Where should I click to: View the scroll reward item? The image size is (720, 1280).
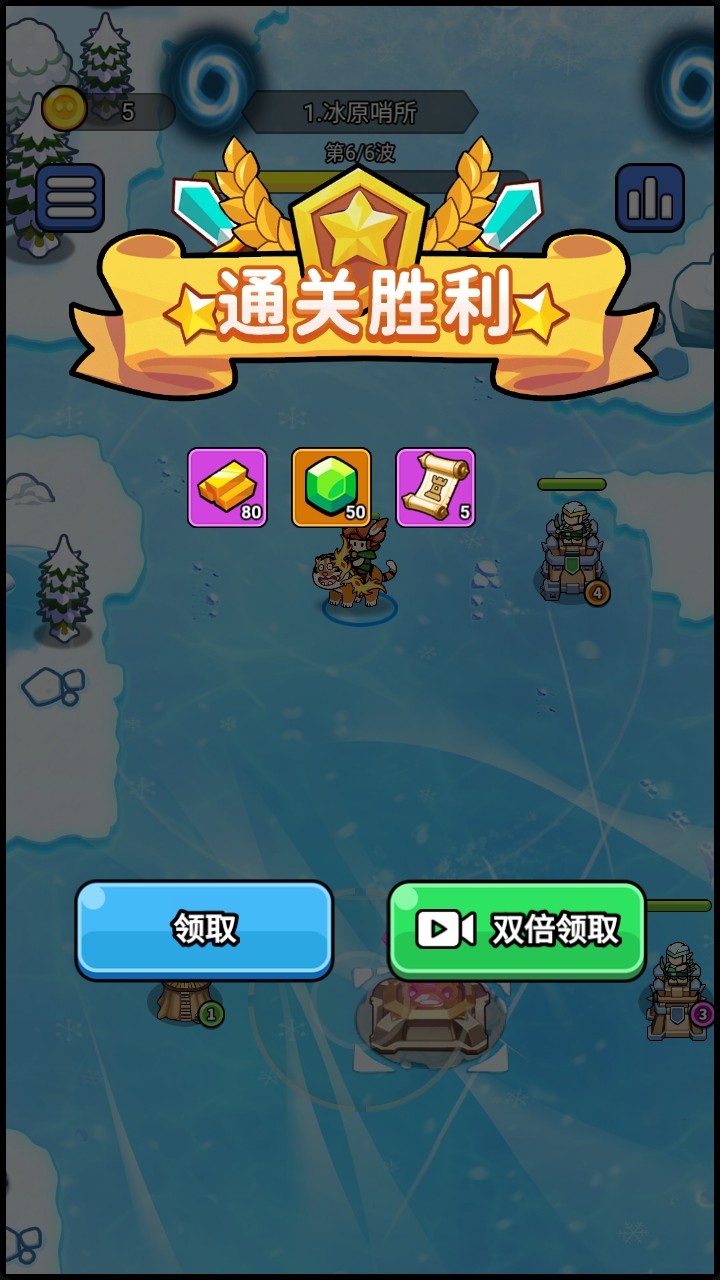(435, 487)
